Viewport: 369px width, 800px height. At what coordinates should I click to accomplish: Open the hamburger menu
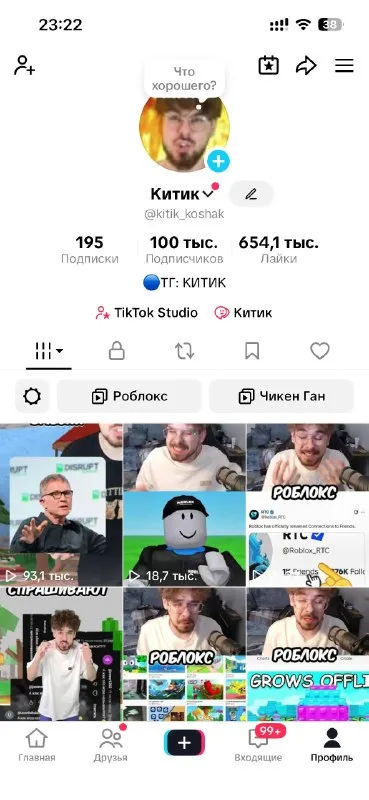(344, 66)
